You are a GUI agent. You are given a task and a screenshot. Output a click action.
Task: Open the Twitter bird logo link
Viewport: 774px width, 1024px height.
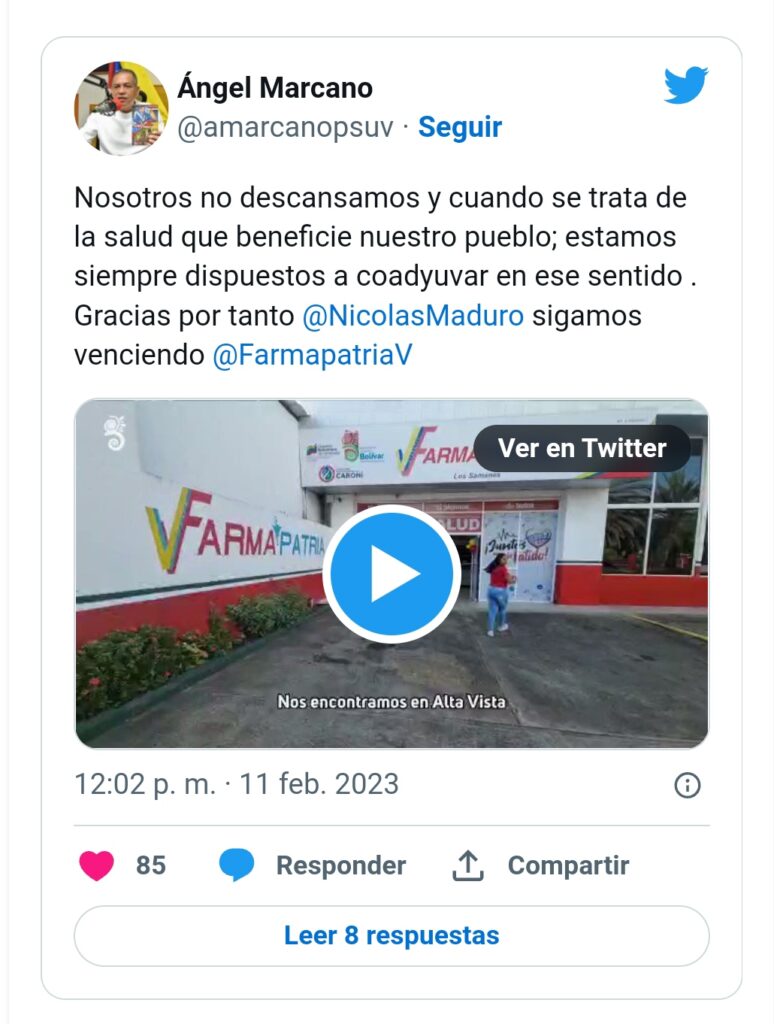(686, 86)
